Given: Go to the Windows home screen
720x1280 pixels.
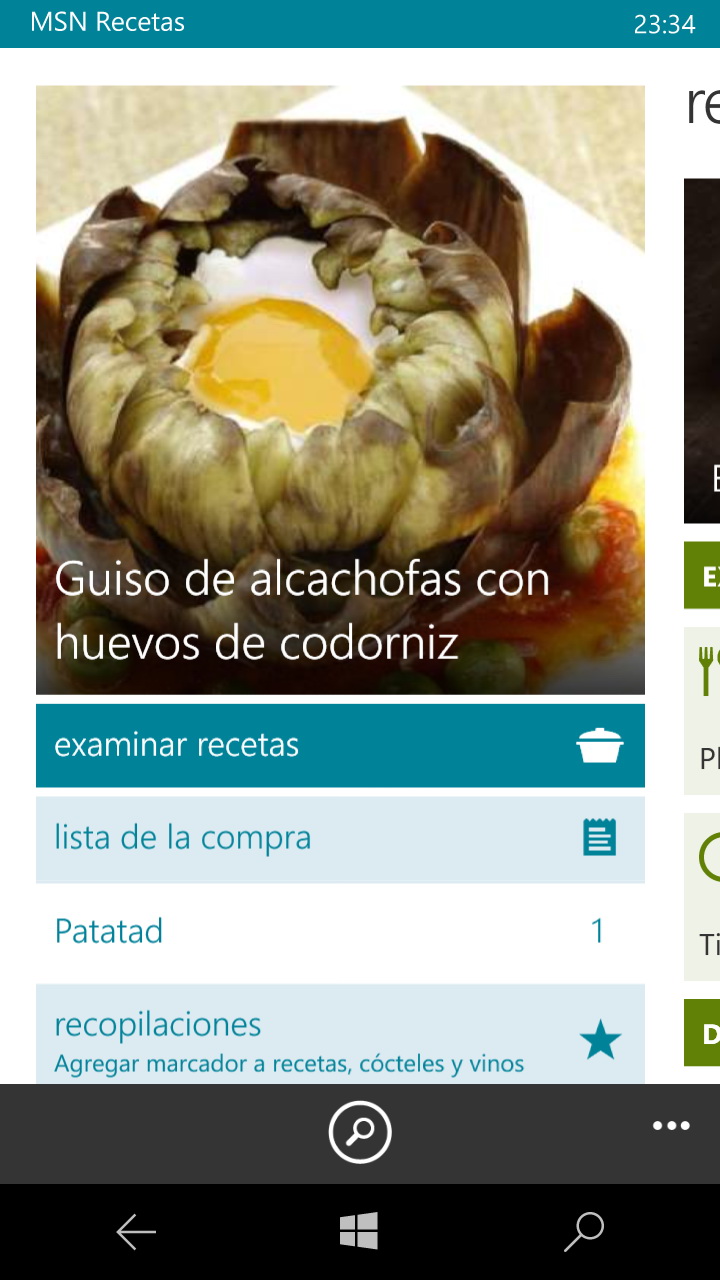Looking at the screenshot, I should coord(359,1231).
